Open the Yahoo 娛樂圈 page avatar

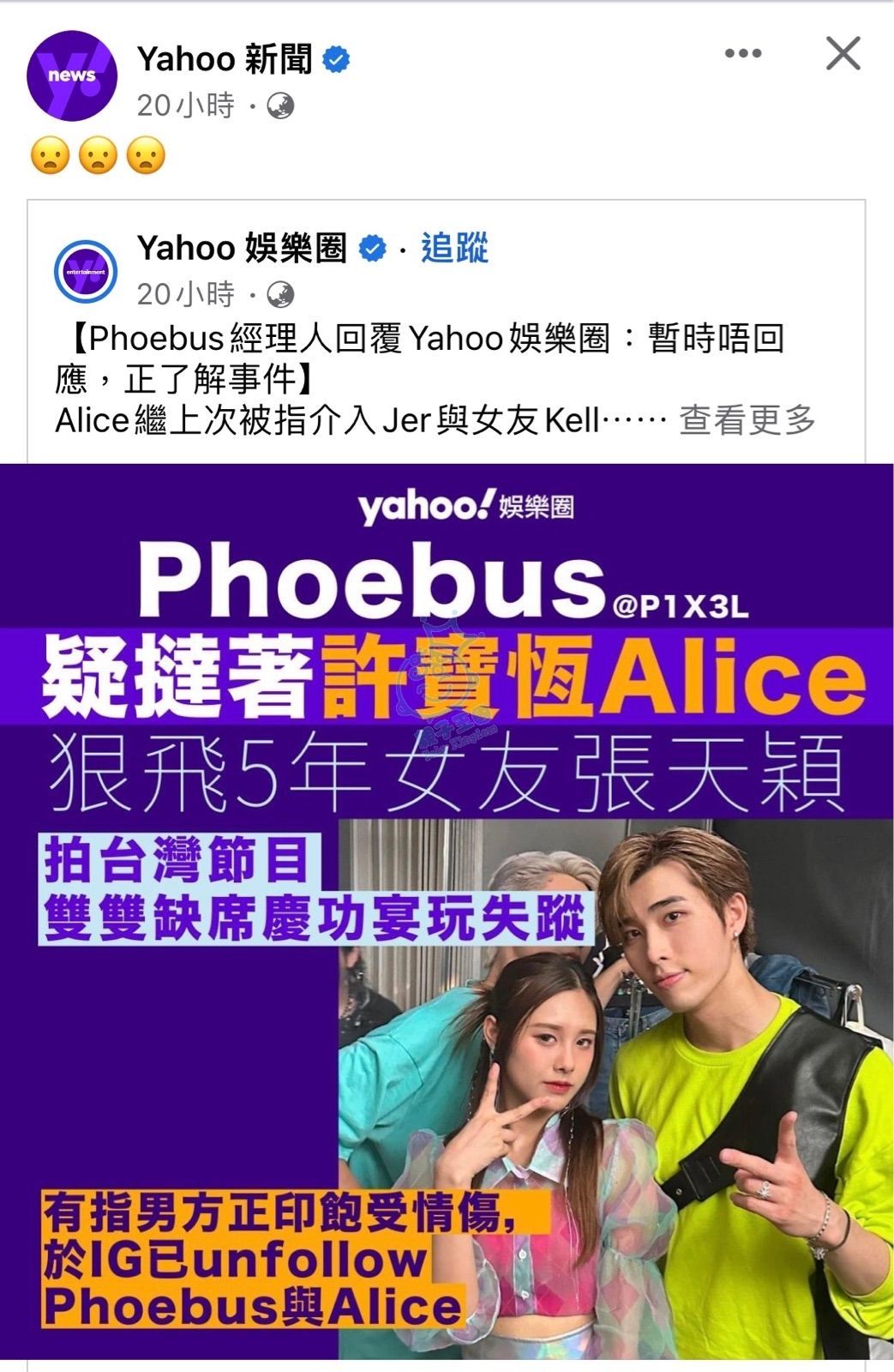(x=85, y=272)
